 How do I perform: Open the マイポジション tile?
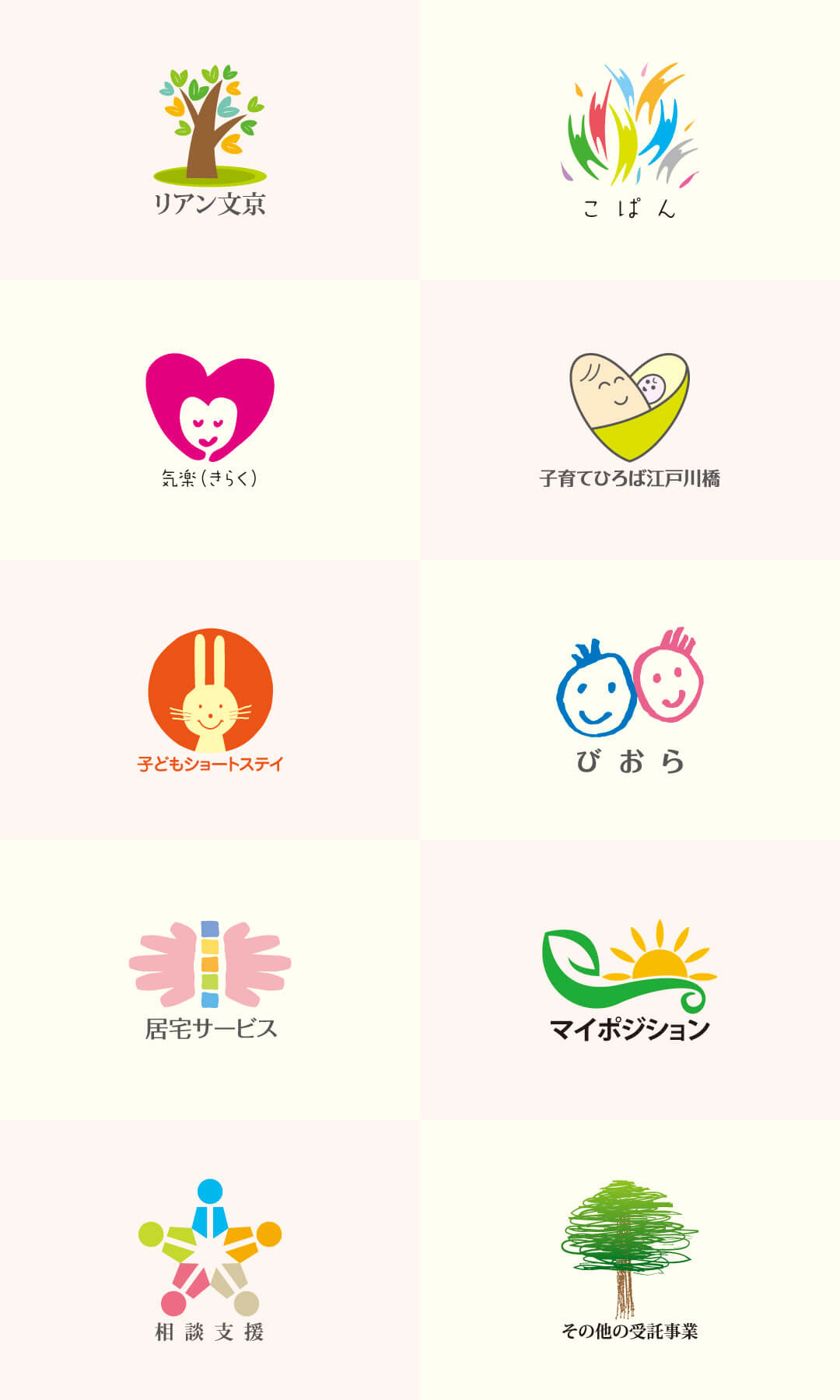tap(630, 980)
